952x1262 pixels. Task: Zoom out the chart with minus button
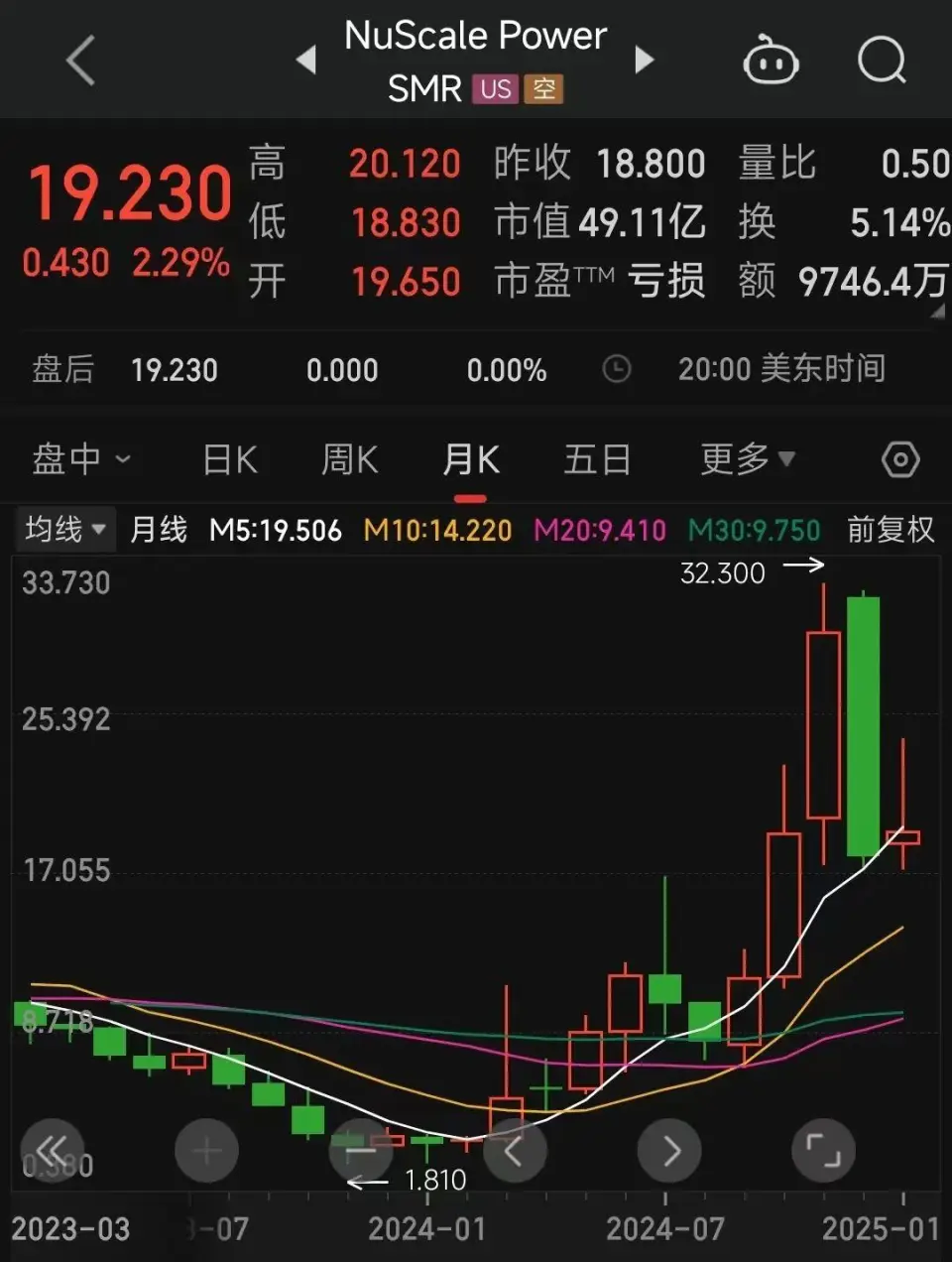pyautogui.click(x=361, y=1151)
